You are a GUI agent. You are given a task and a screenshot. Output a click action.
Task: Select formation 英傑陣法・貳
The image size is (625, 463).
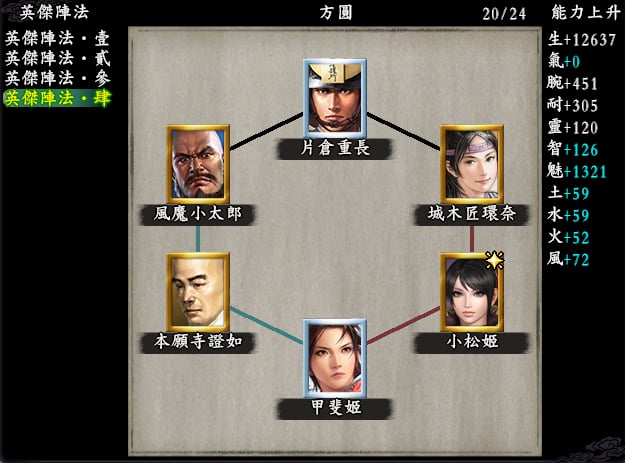point(57,58)
